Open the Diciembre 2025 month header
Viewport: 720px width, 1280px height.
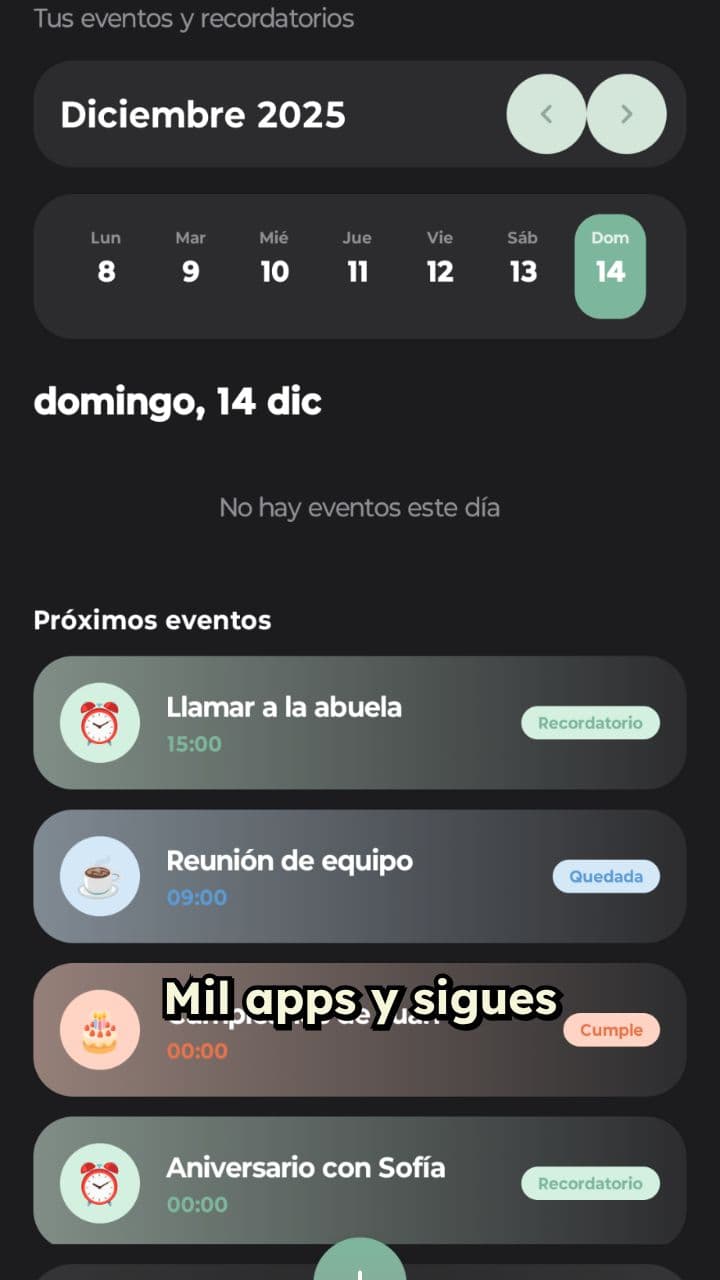tap(203, 115)
